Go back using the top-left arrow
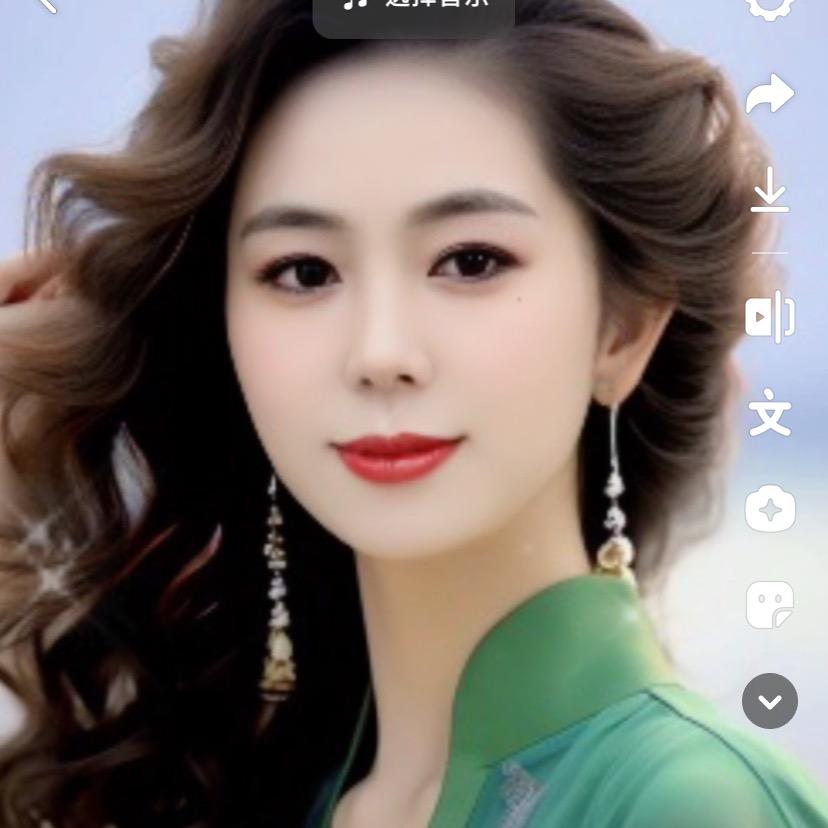The image size is (828, 828). coord(45,5)
